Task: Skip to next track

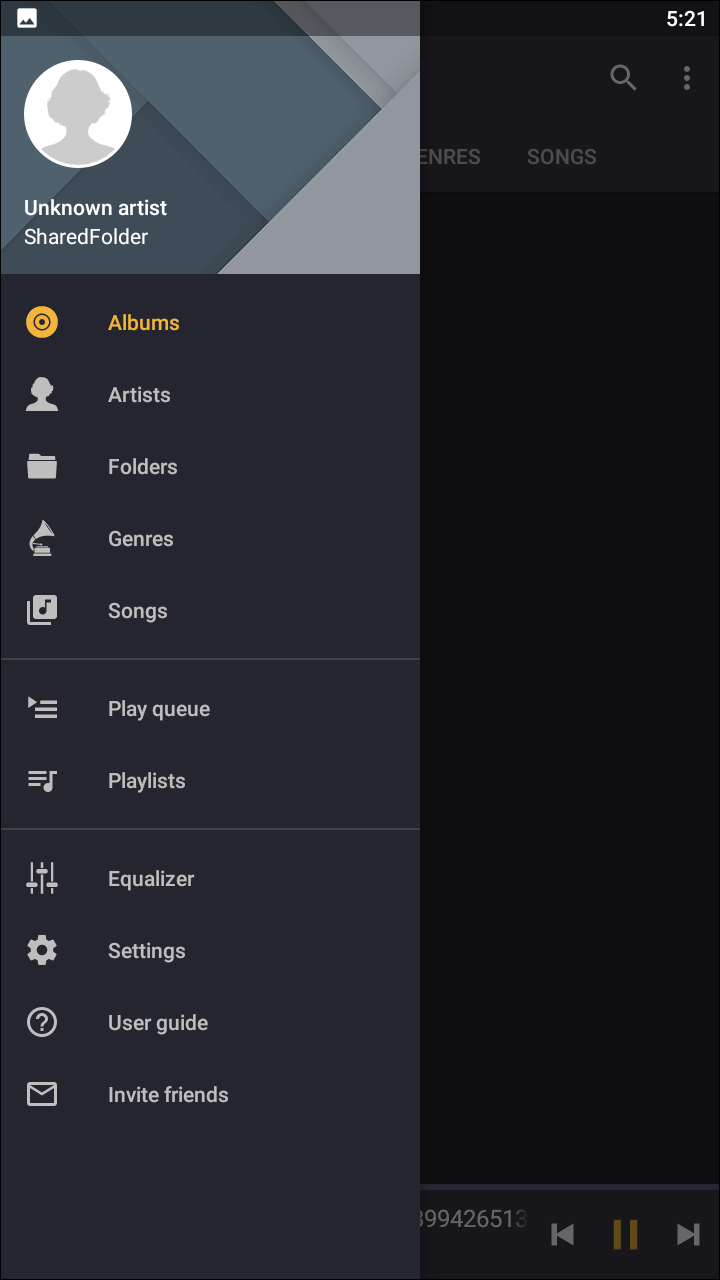Action: [688, 1235]
